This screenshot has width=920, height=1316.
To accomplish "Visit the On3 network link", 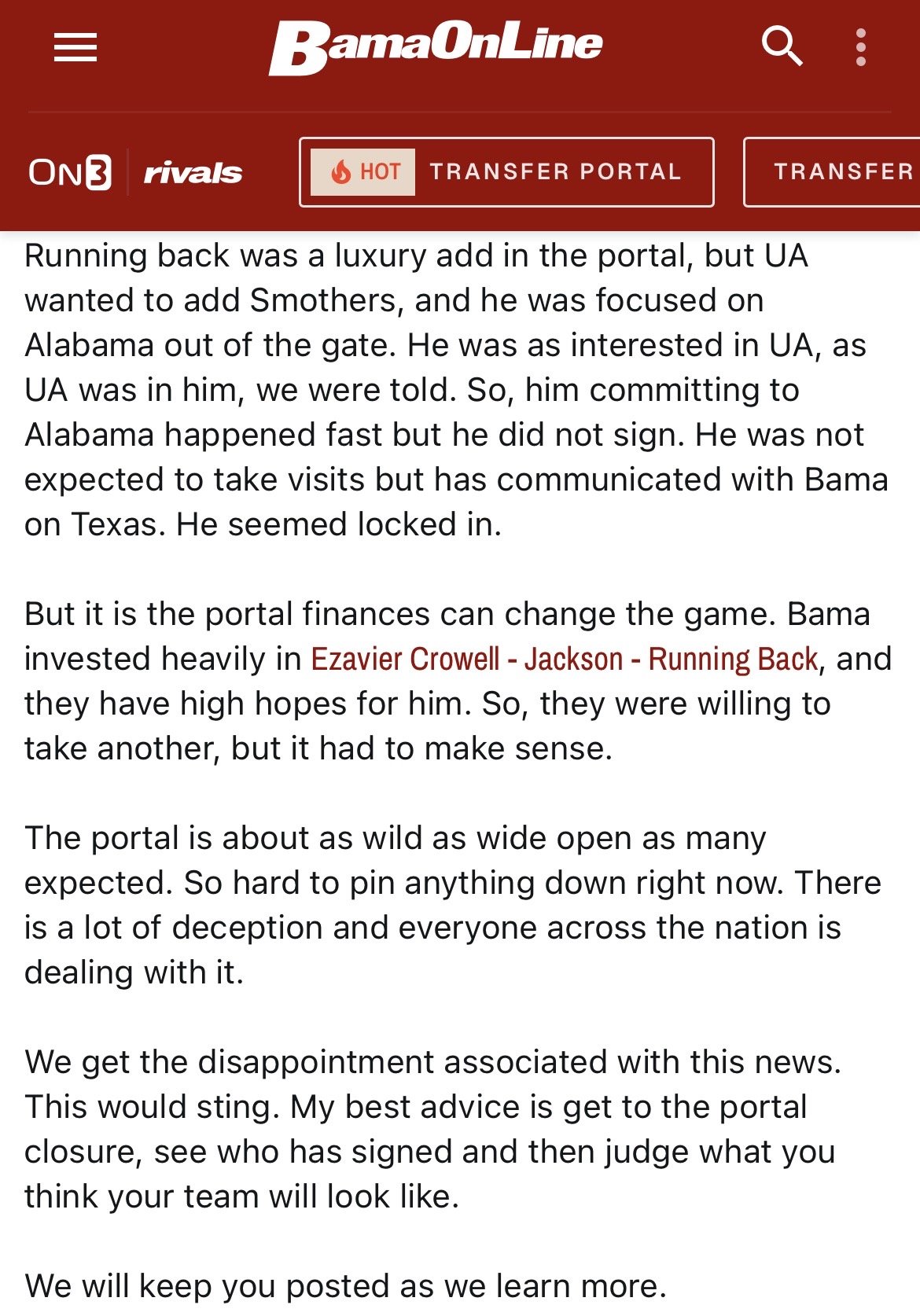I will click(70, 172).
